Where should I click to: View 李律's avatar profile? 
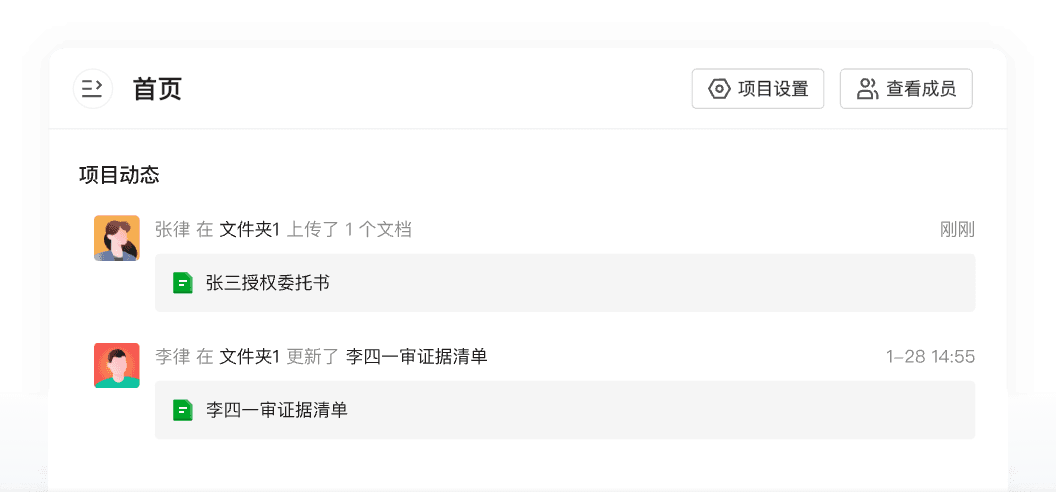116,365
